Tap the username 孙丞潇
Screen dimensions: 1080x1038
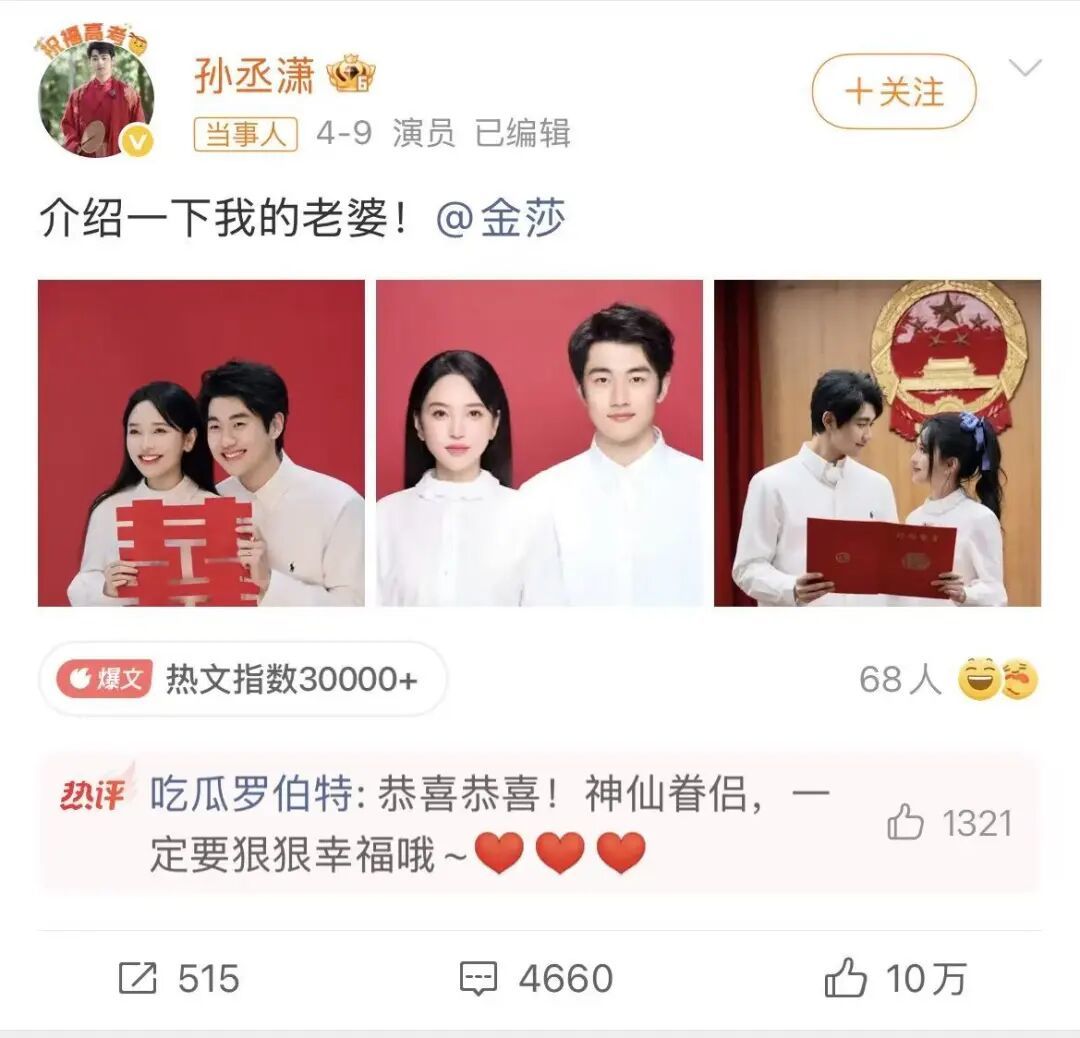click(255, 76)
